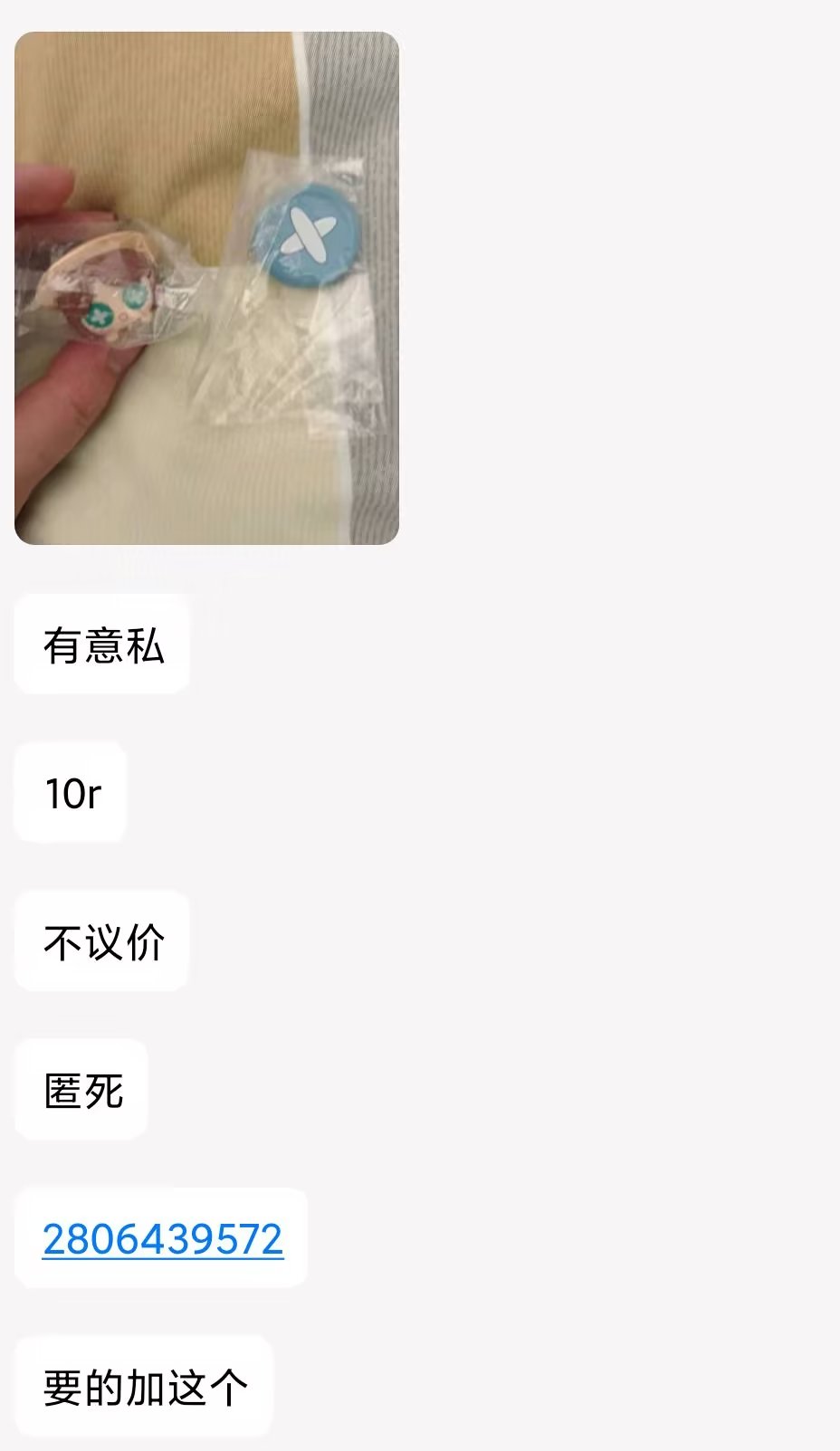Open the photo of the wrapped badges
Image resolution: width=840 pixels, height=1451 pixels.
206,288
